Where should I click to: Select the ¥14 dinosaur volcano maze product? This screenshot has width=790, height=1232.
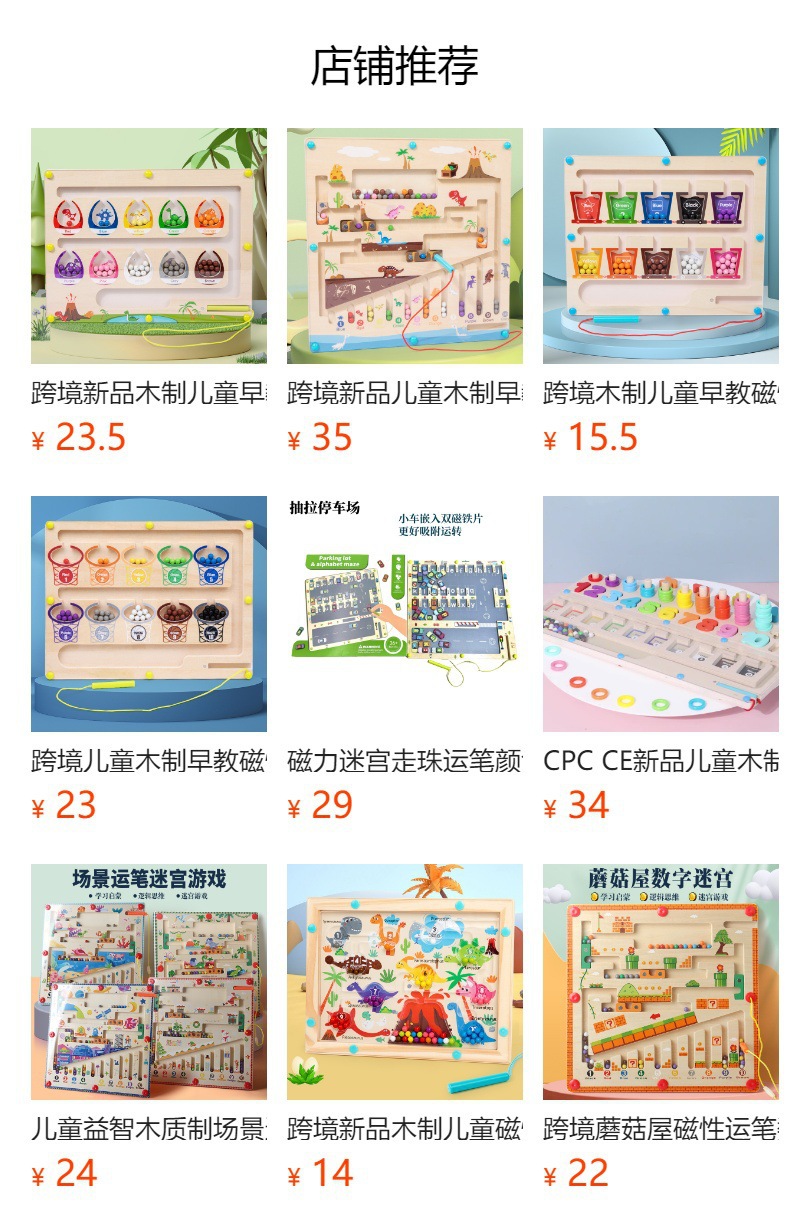click(404, 982)
